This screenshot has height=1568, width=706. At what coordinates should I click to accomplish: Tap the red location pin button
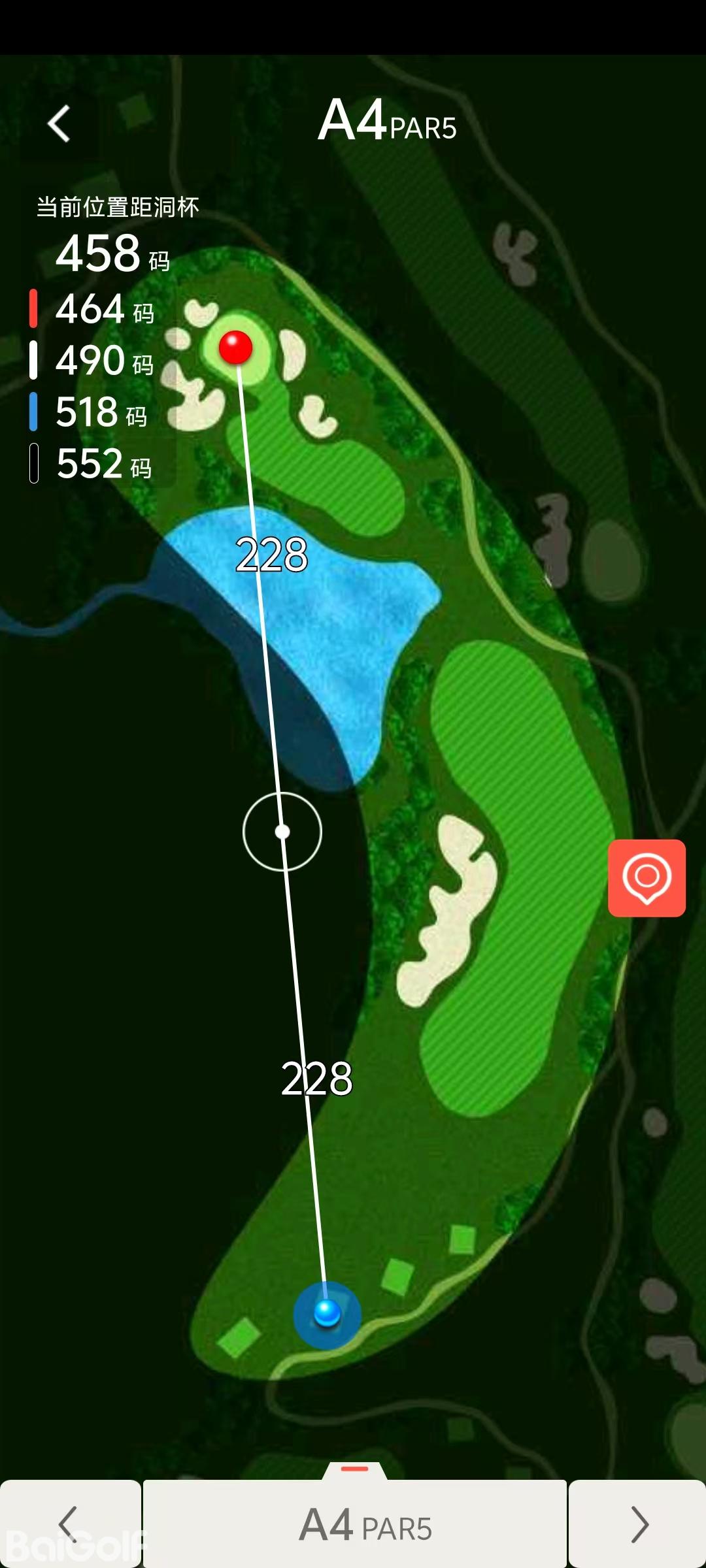647,877
